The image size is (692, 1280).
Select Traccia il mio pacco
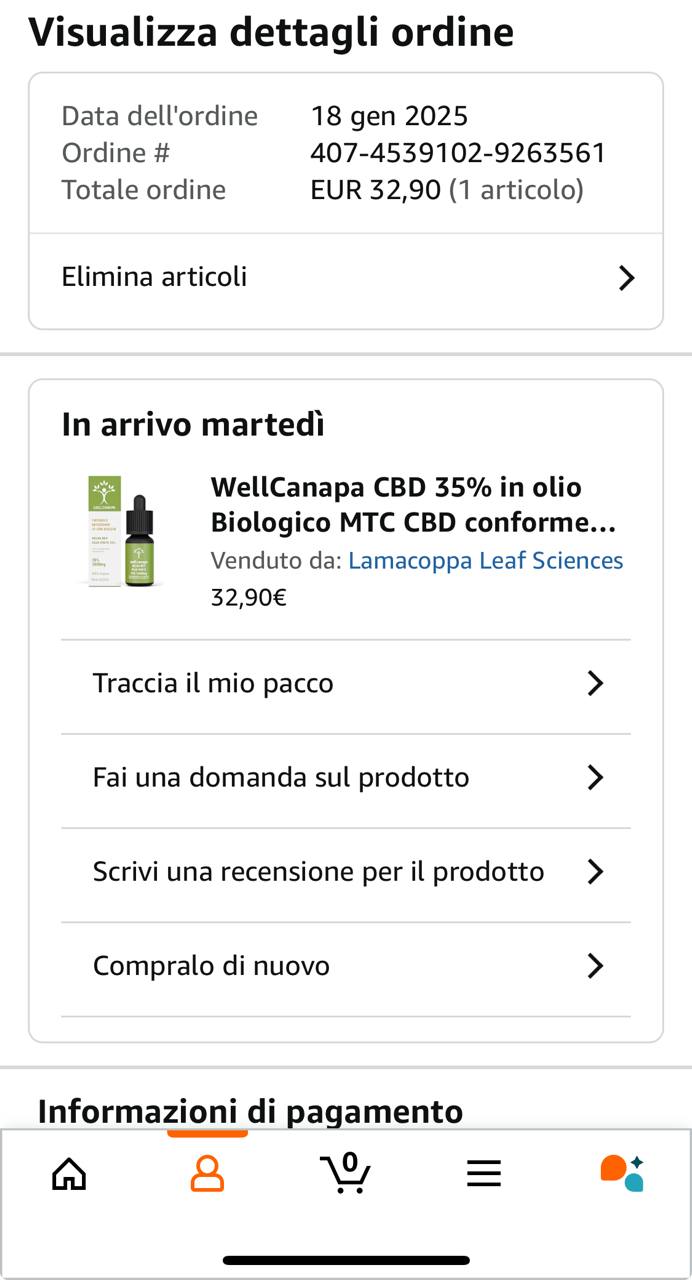click(346, 684)
